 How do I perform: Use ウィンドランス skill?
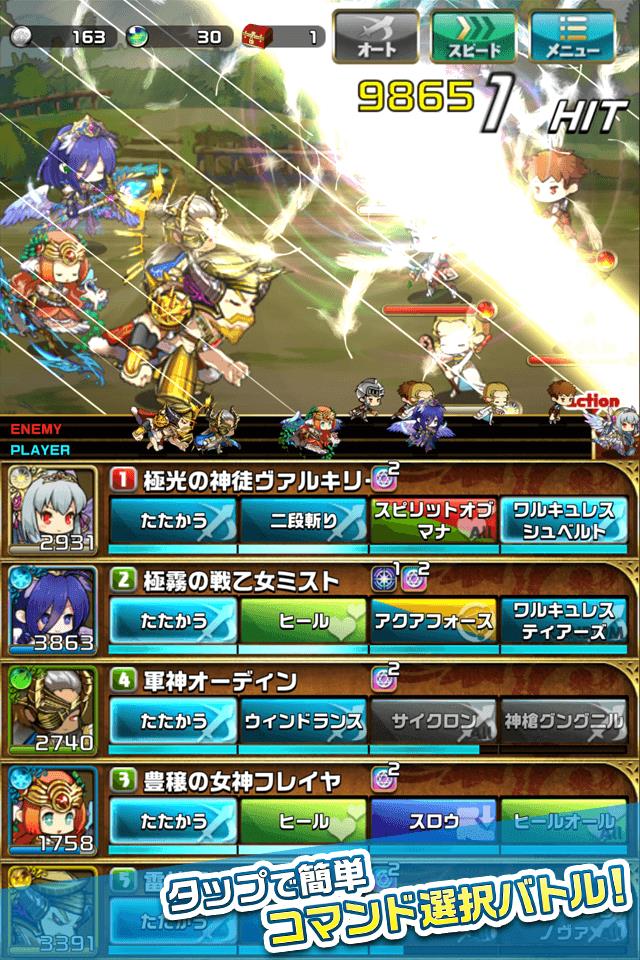click(x=304, y=721)
